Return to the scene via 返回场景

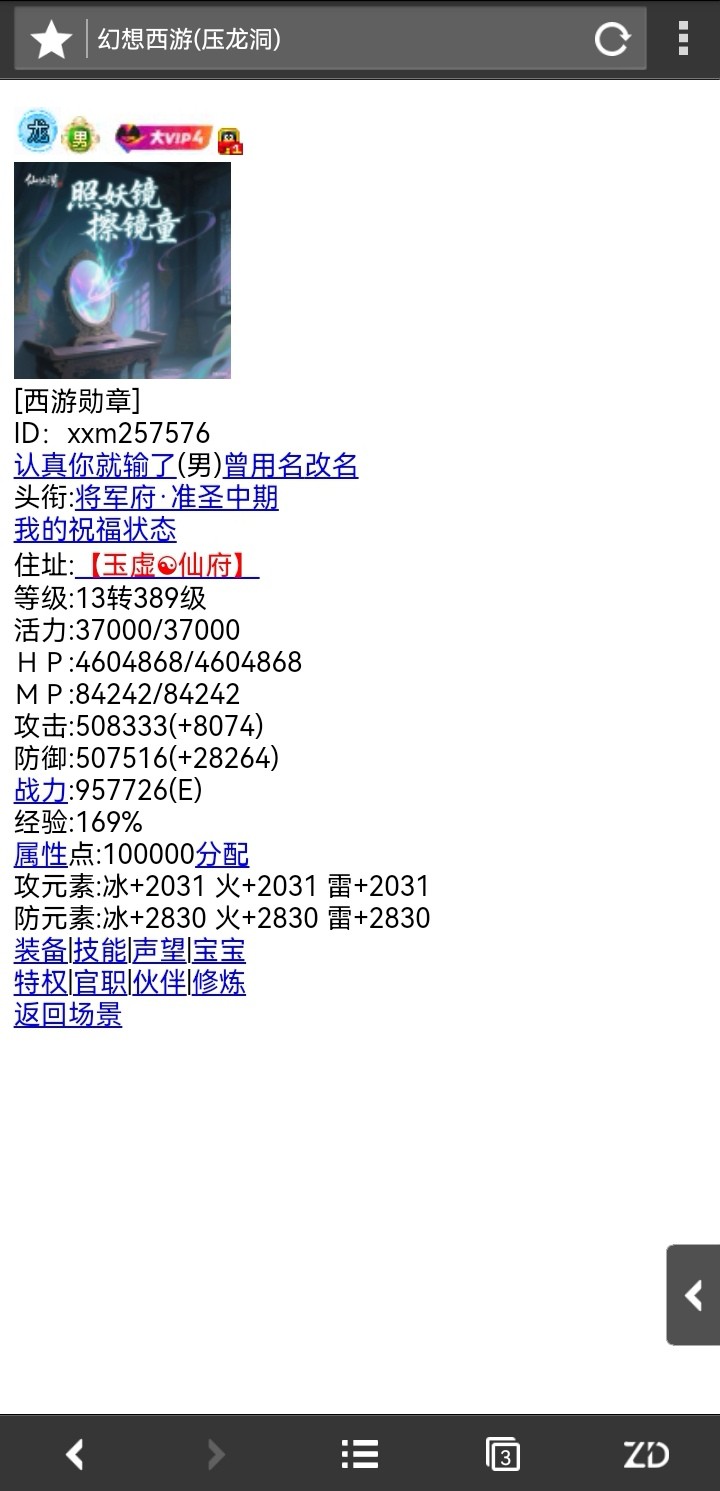click(68, 1014)
